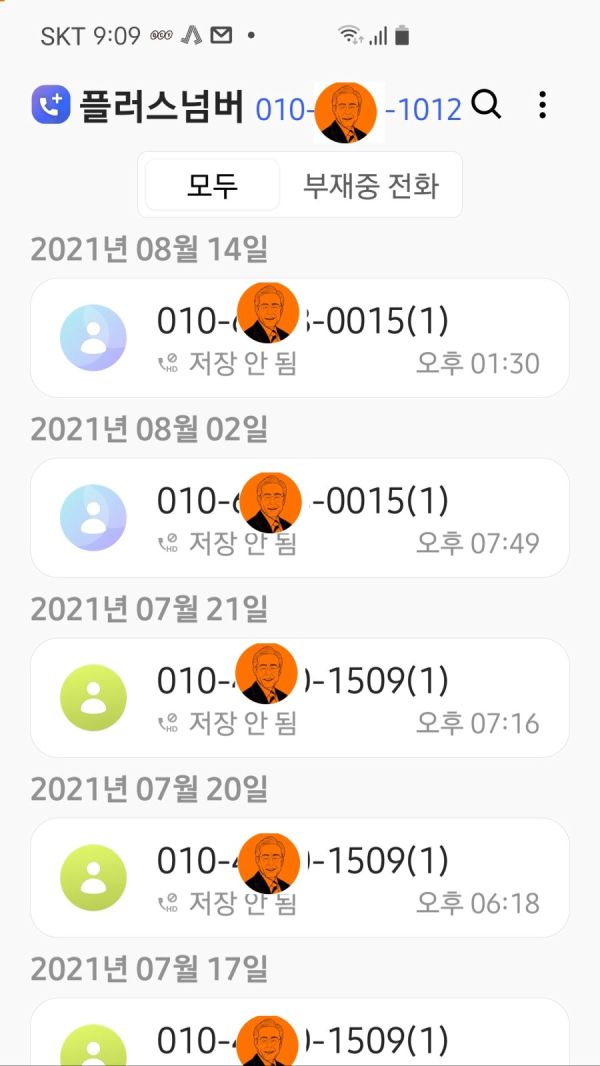Select the call logged at 오후 07:16

coord(300,698)
